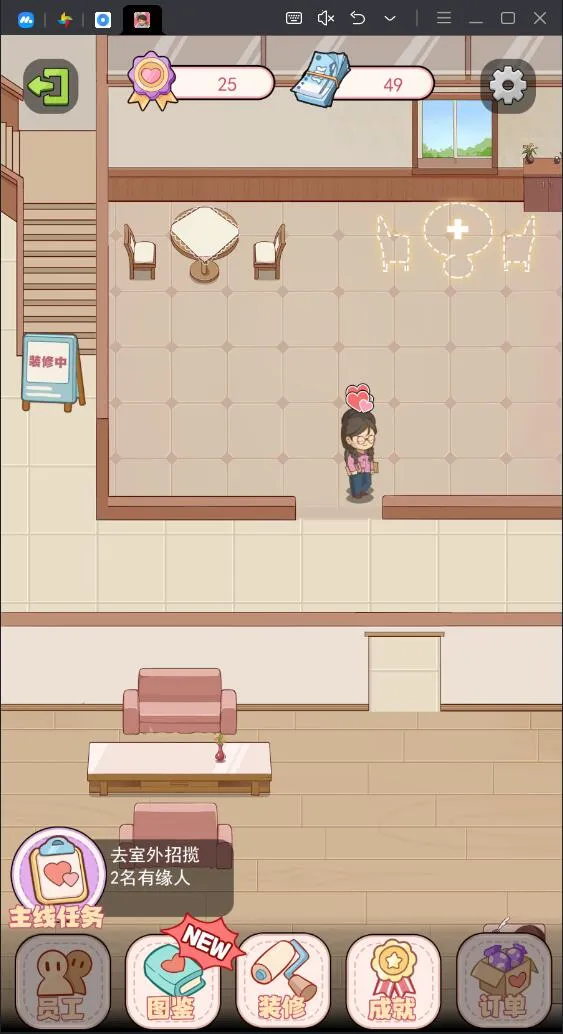The width and height of the screenshot is (563, 1034).
Task: Open the settings gear
Action: [508, 86]
